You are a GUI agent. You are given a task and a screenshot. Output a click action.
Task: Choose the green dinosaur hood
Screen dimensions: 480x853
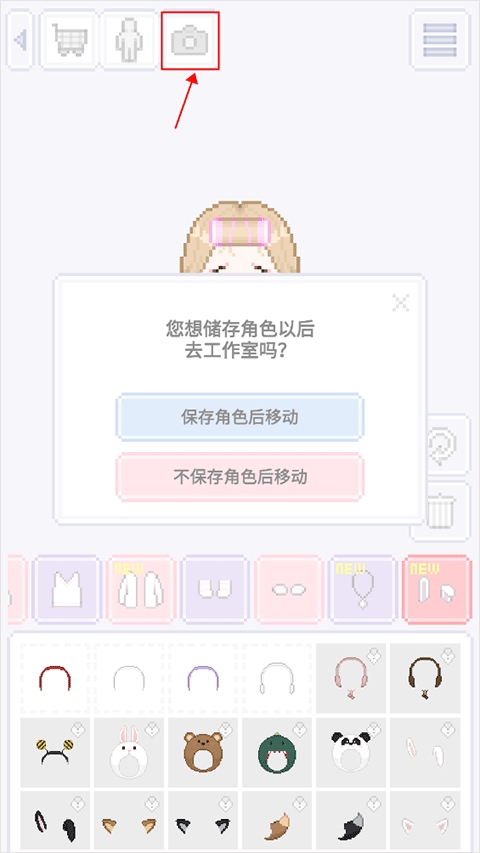(277, 752)
